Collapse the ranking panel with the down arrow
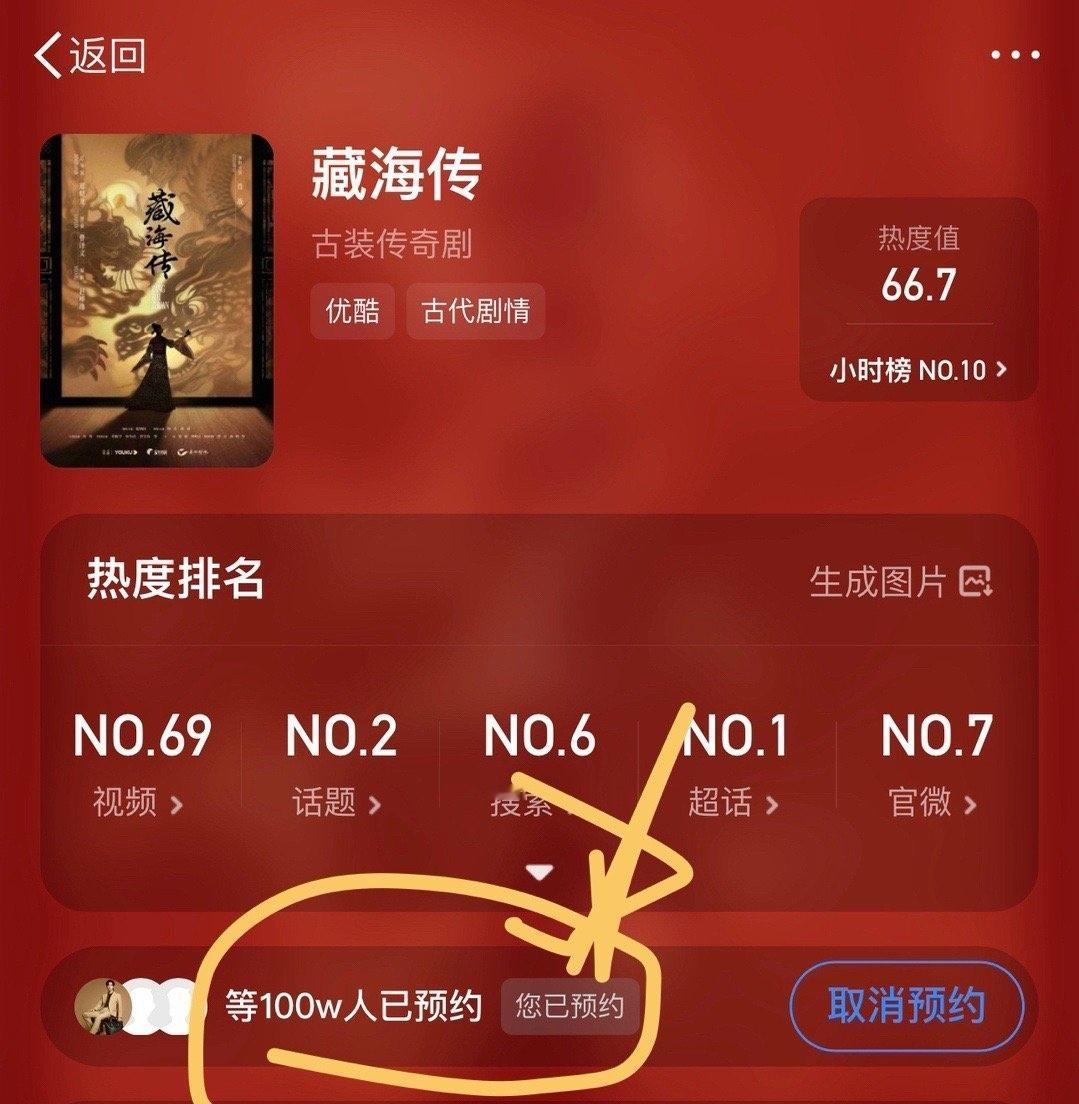The width and height of the screenshot is (1079, 1104). tap(538, 871)
